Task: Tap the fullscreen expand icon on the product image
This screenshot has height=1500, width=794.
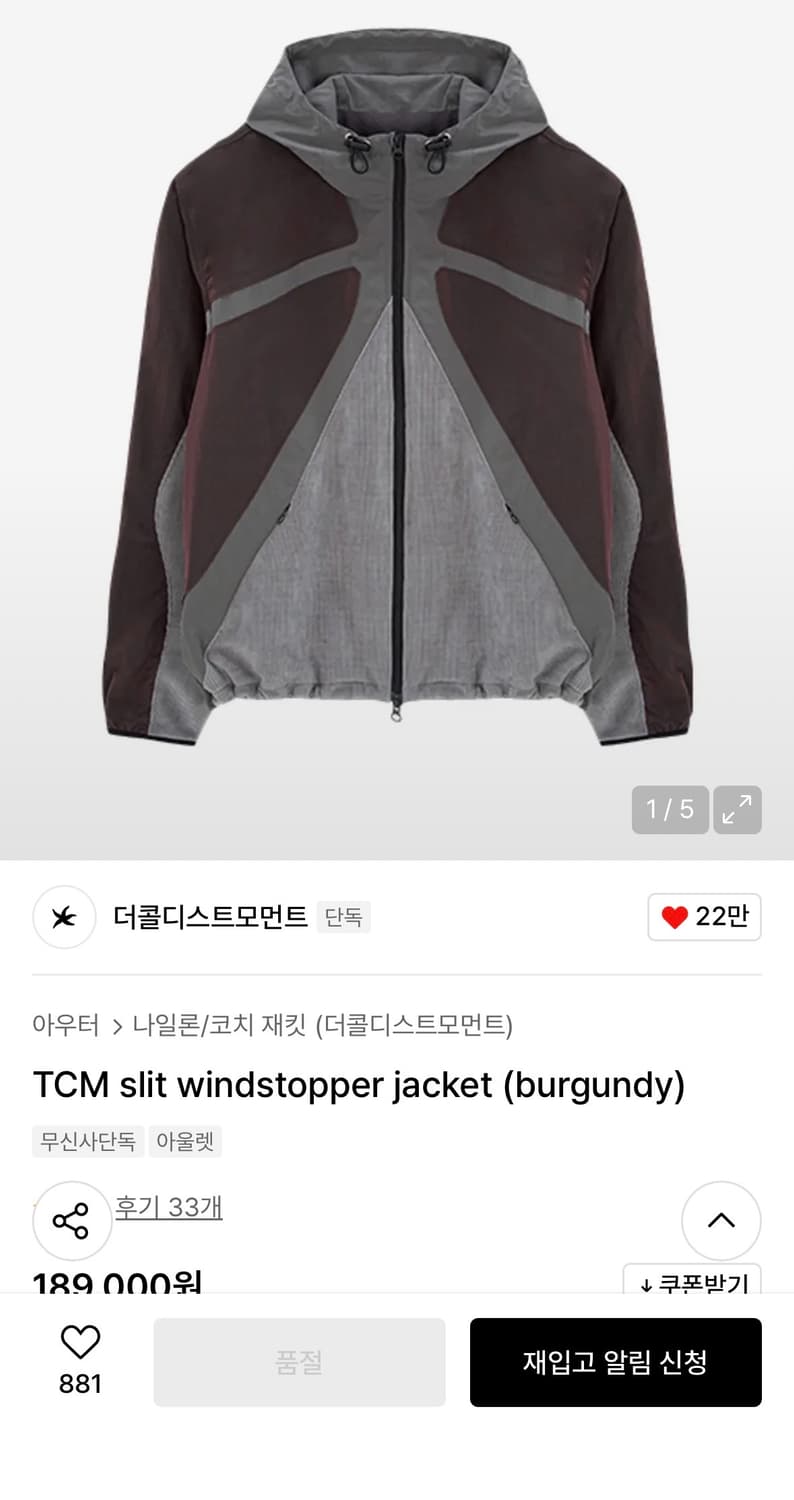Action: click(737, 810)
